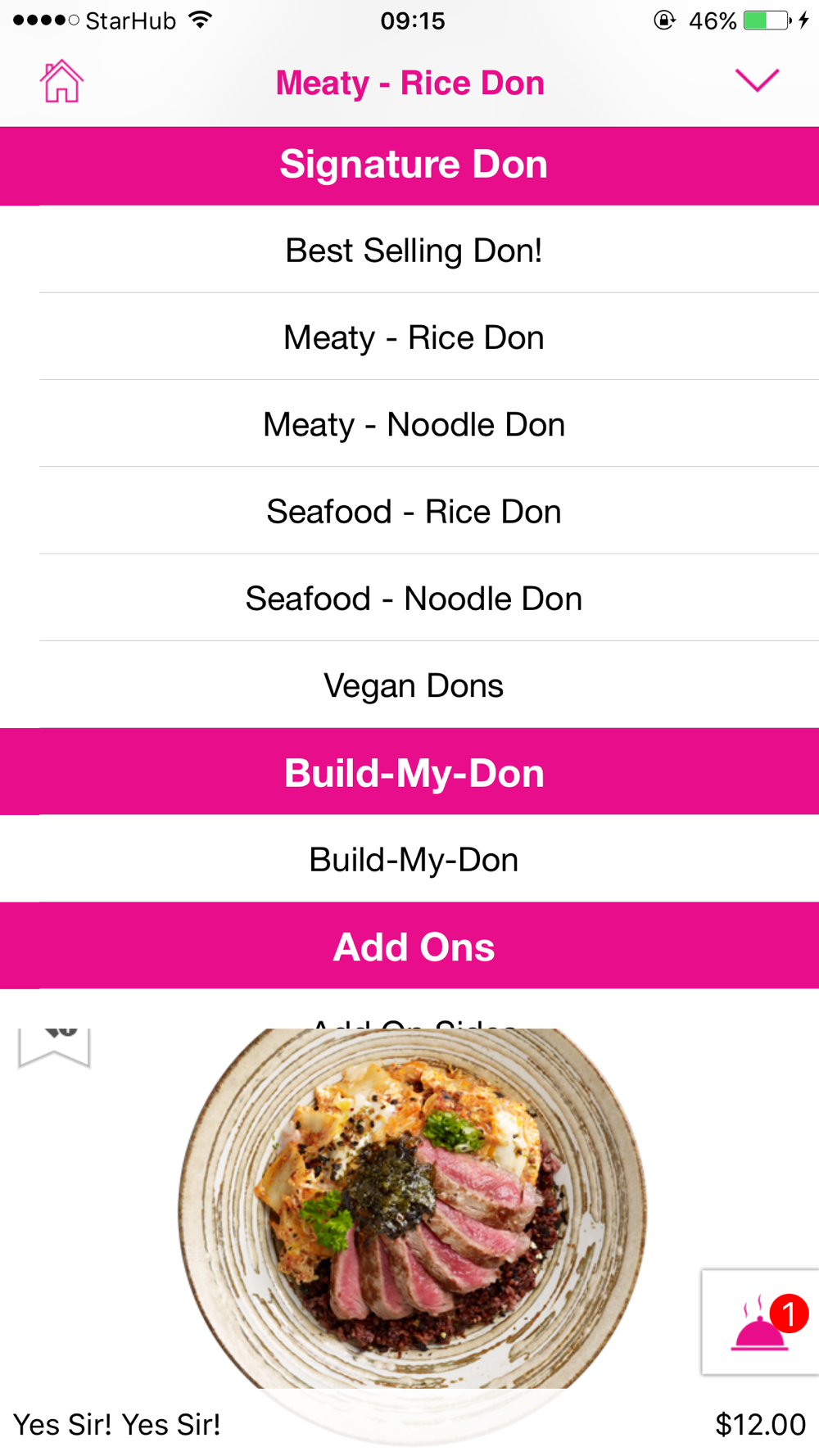The height and width of the screenshot is (1456, 819).
Task: Open the Yes Sir! Yes Sir! dish
Action: [117, 1424]
